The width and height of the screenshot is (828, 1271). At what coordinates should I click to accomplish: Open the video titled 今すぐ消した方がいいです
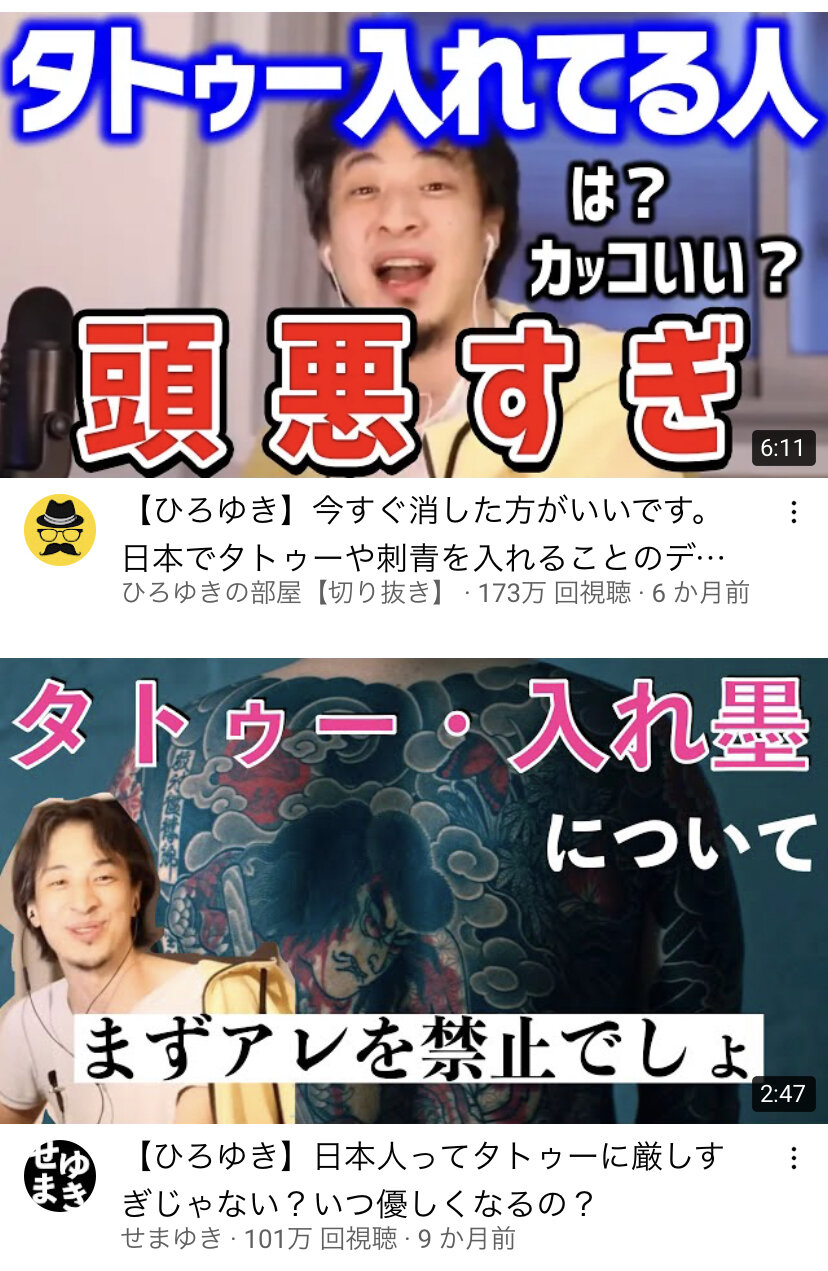425,534
